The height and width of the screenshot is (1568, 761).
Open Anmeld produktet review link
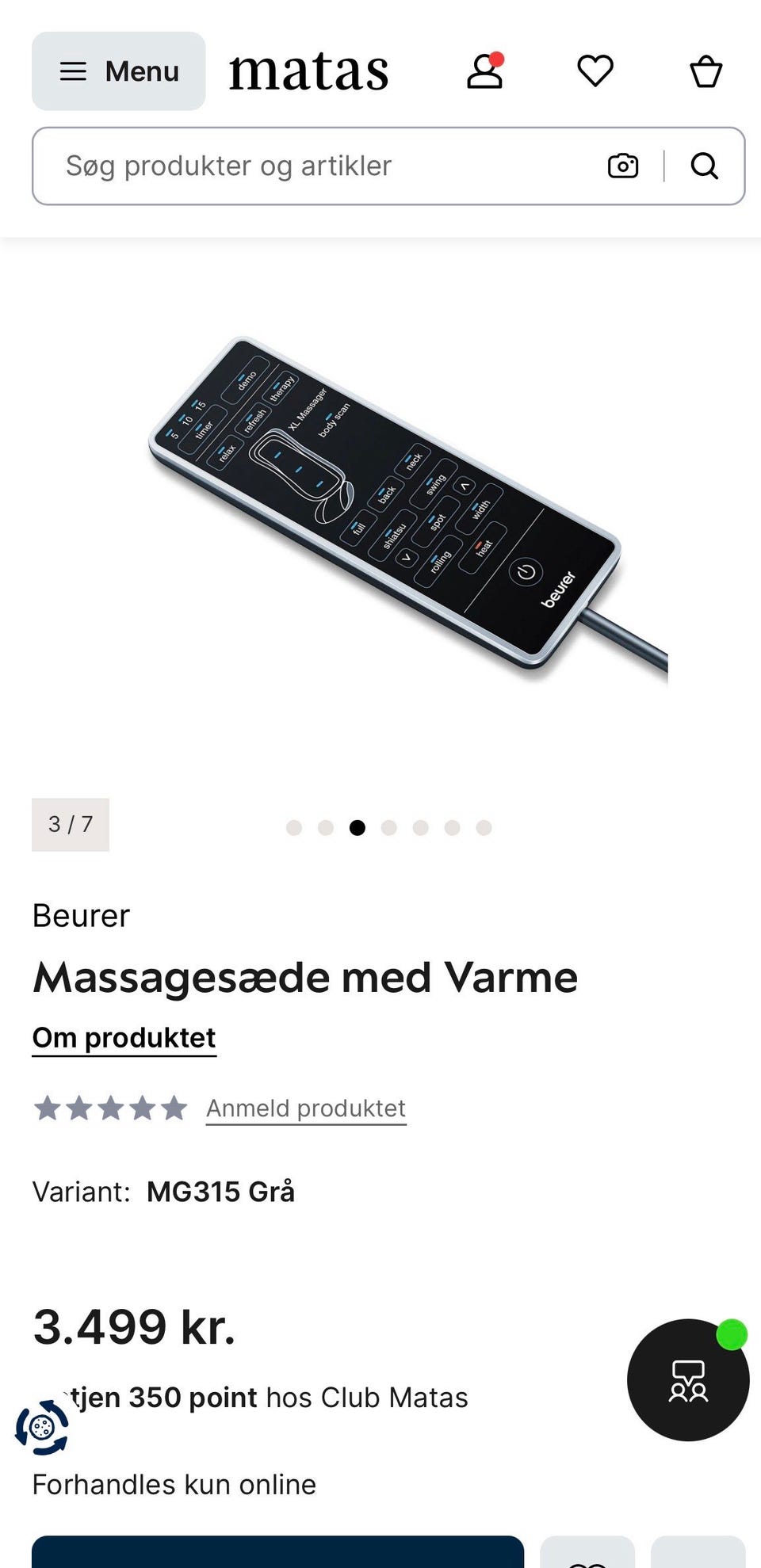click(305, 1108)
